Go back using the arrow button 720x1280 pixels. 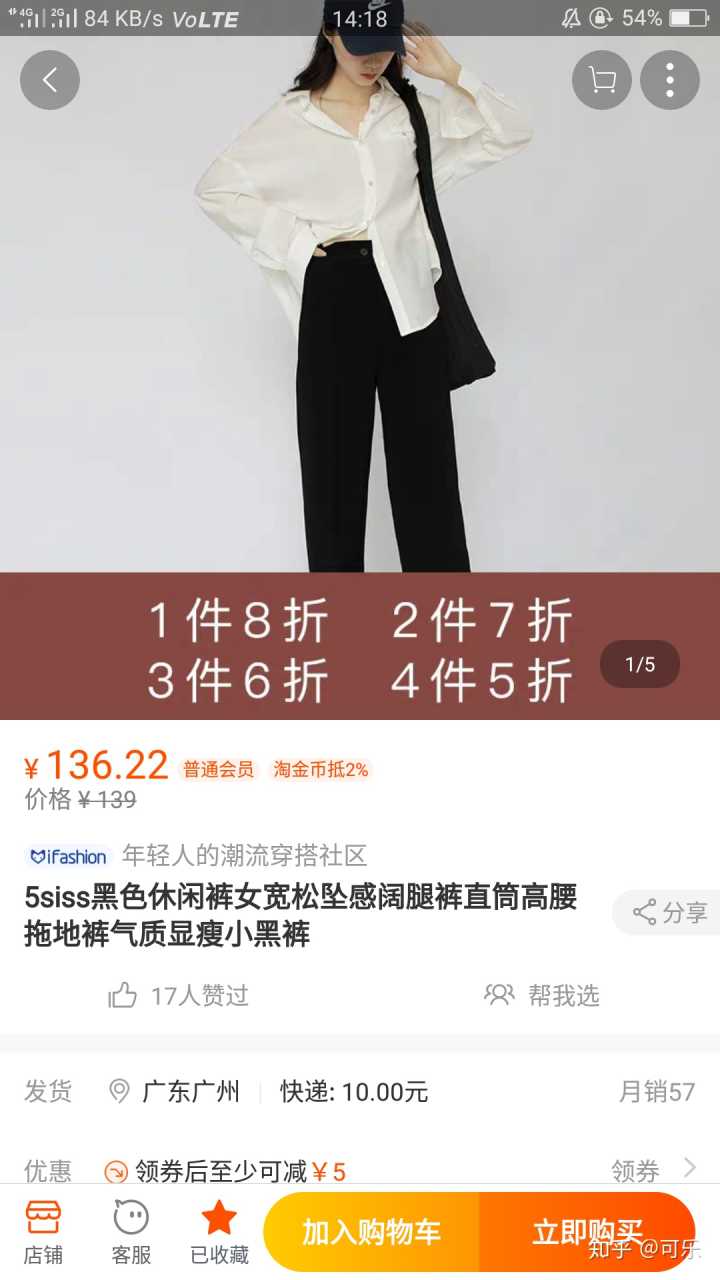point(49,80)
